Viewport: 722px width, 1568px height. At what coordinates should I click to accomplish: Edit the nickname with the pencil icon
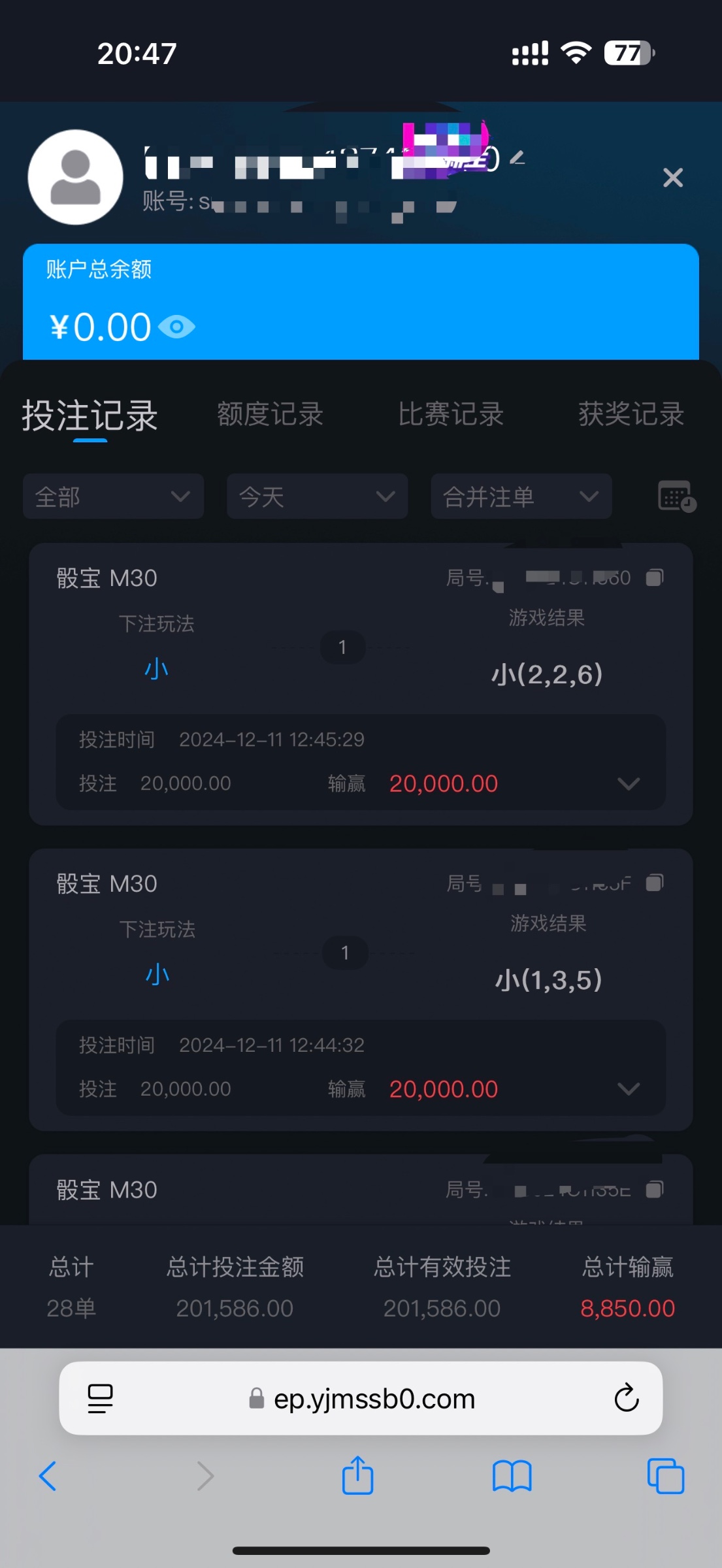[517, 157]
